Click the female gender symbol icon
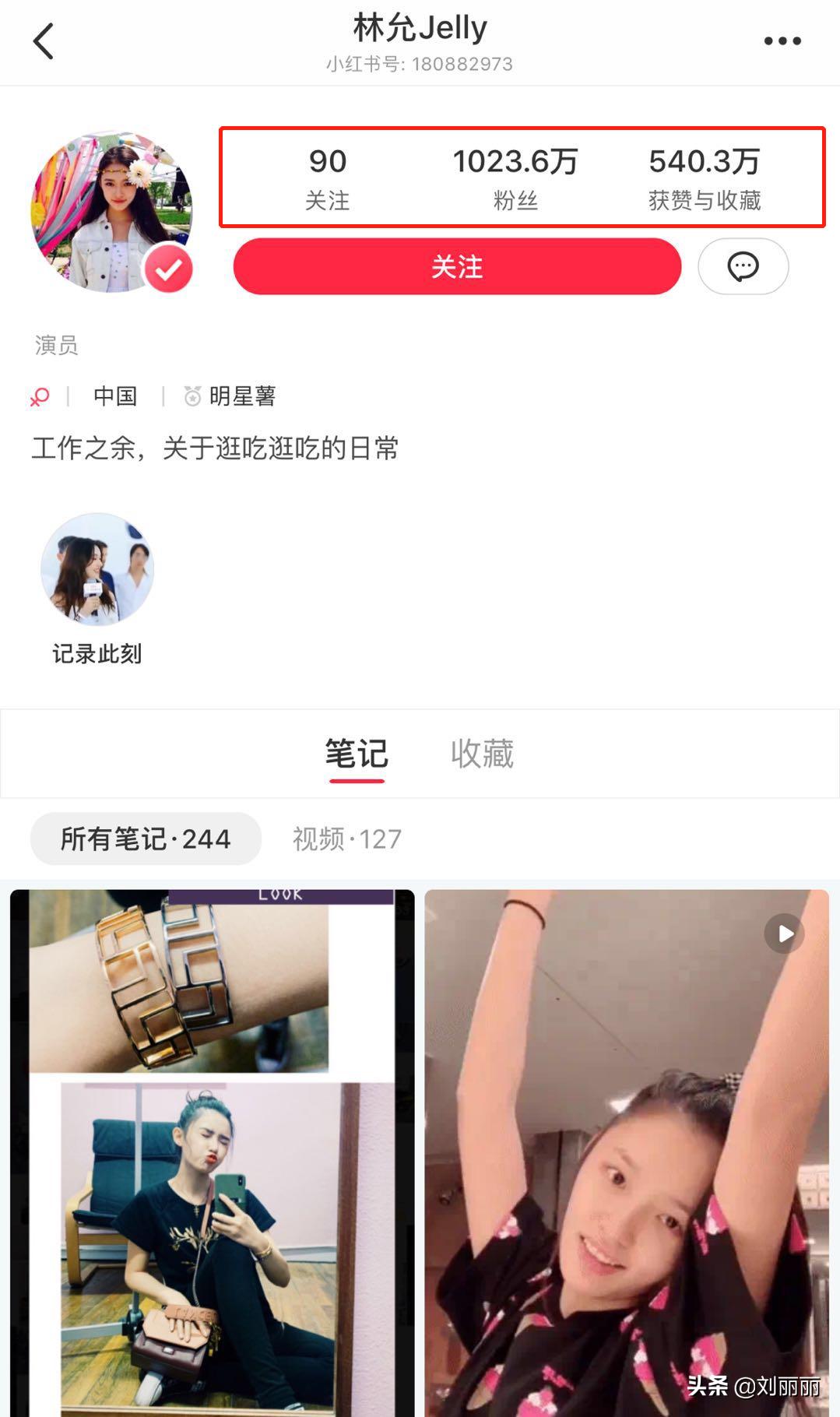The image size is (840, 1417). coord(39,396)
